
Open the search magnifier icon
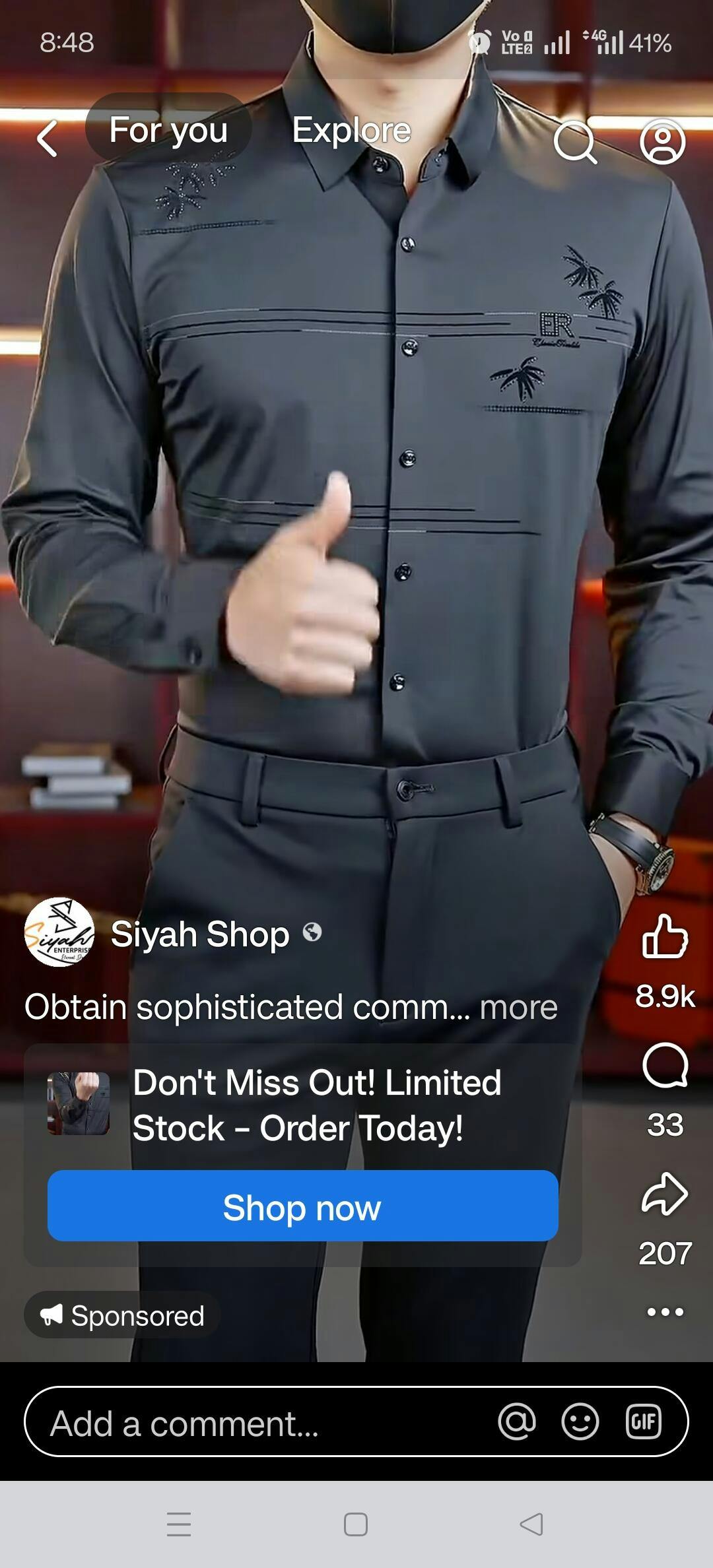tap(575, 141)
